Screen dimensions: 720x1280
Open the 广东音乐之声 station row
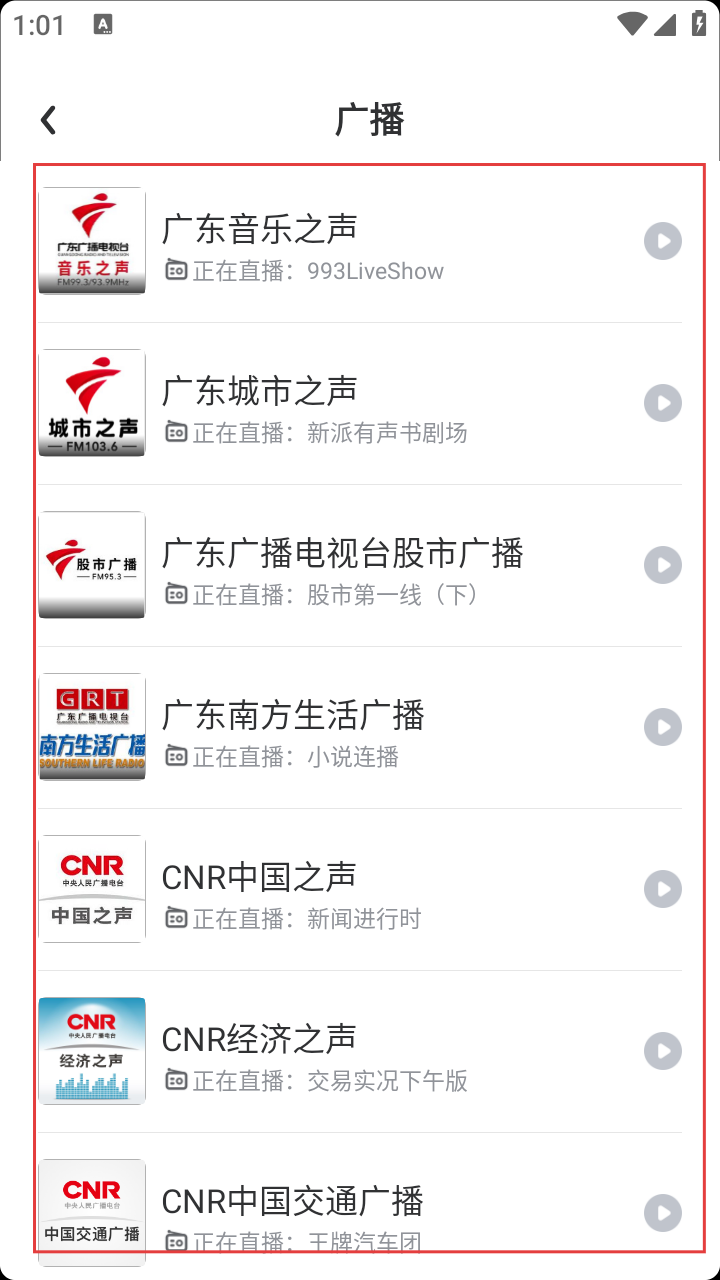360,241
